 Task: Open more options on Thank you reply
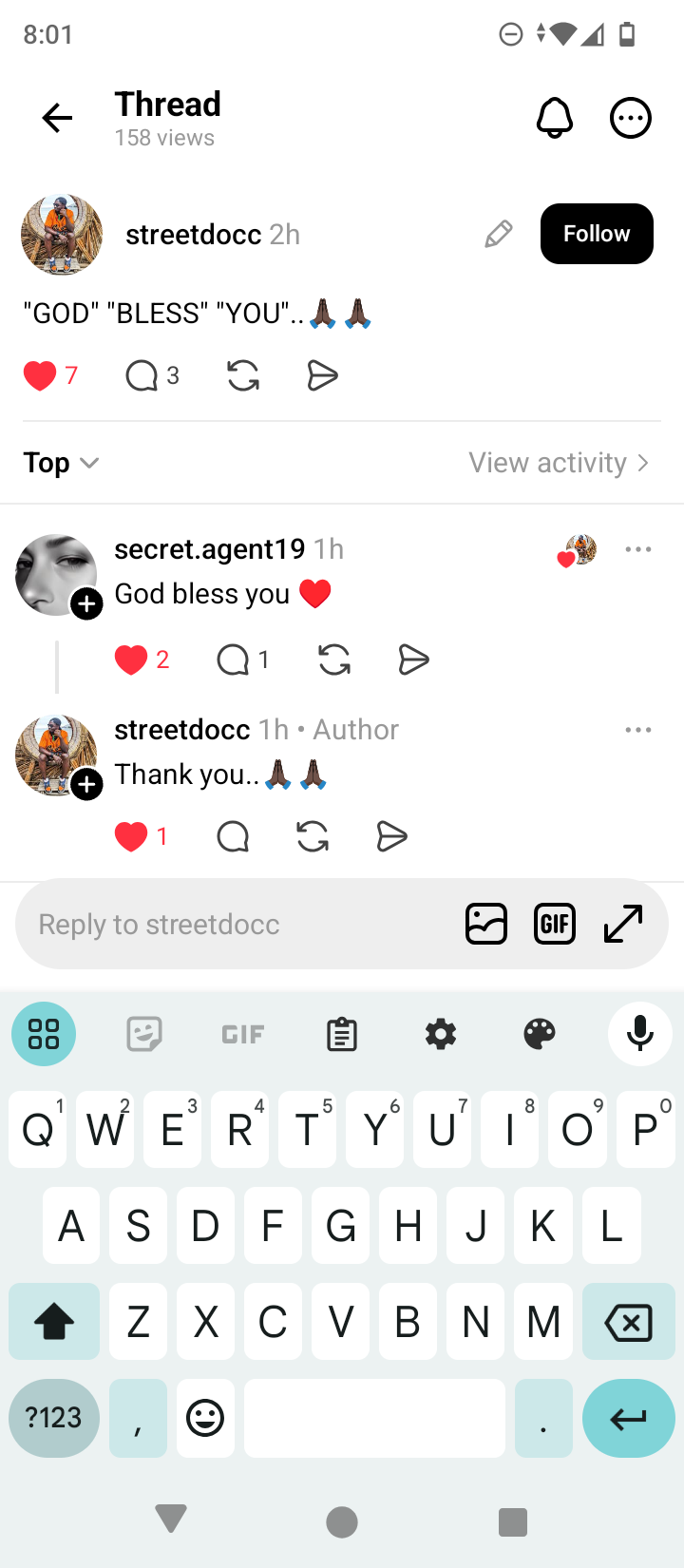638,730
